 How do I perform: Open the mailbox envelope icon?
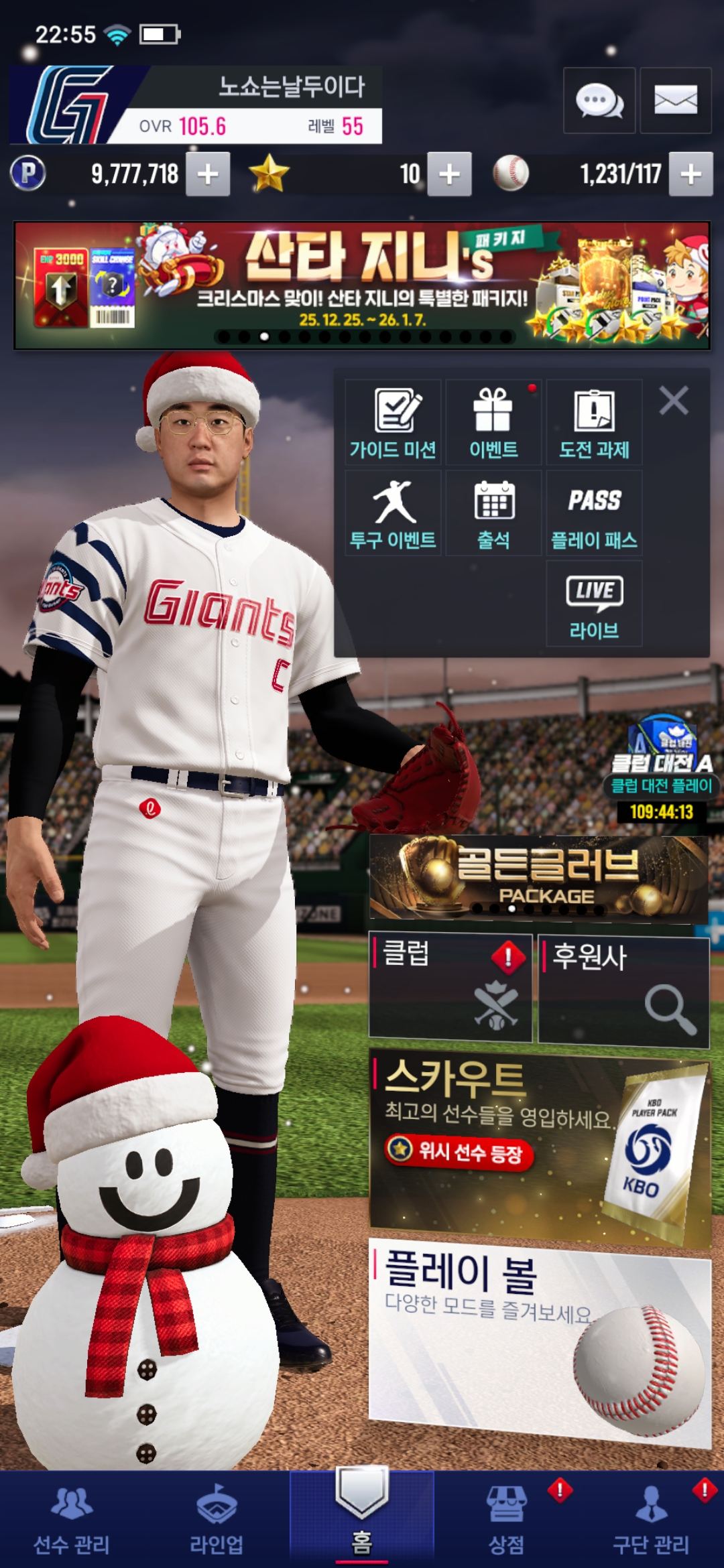coord(675,101)
